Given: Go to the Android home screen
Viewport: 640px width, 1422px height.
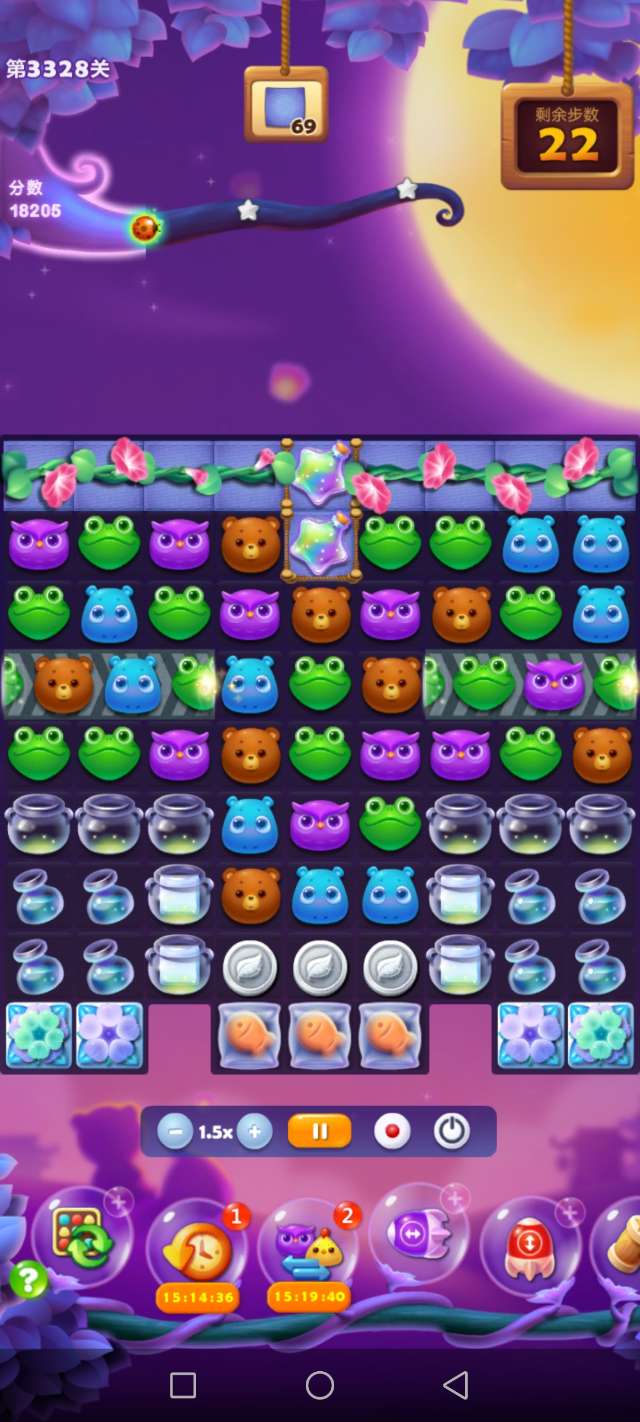Looking at the screenshot, I should click(320, 1385).
